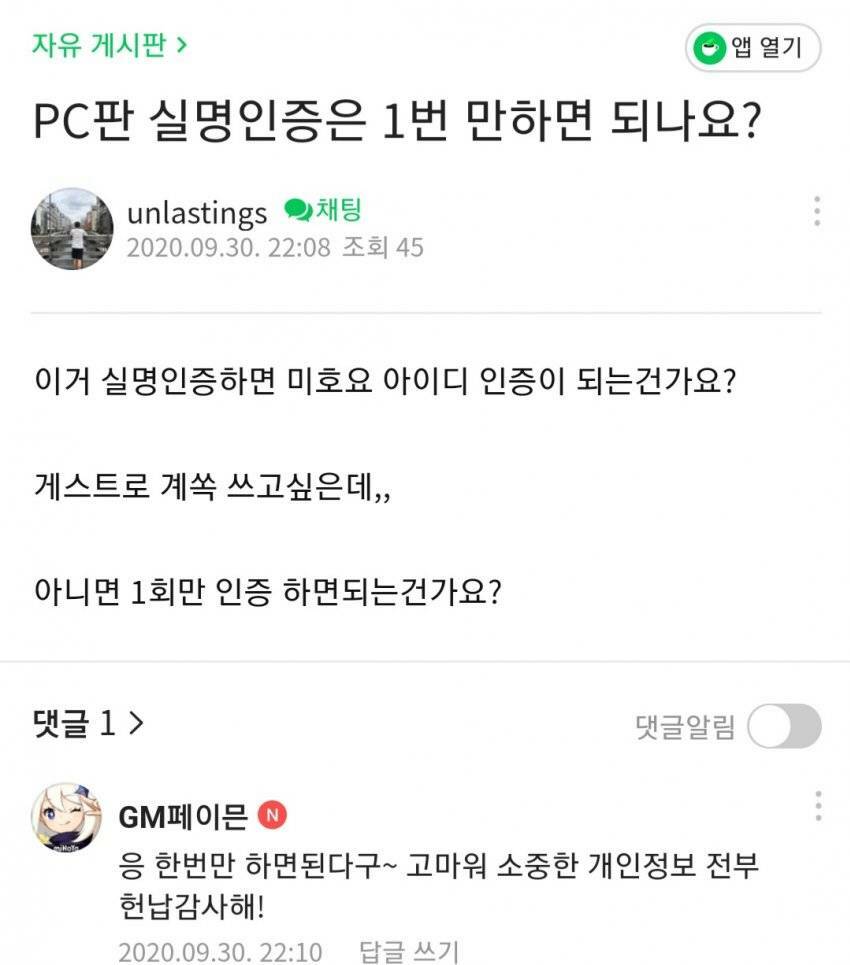Screen dimensions: 850x965
Task: Open the post's overflow menu
Action: tap(816, 211)
